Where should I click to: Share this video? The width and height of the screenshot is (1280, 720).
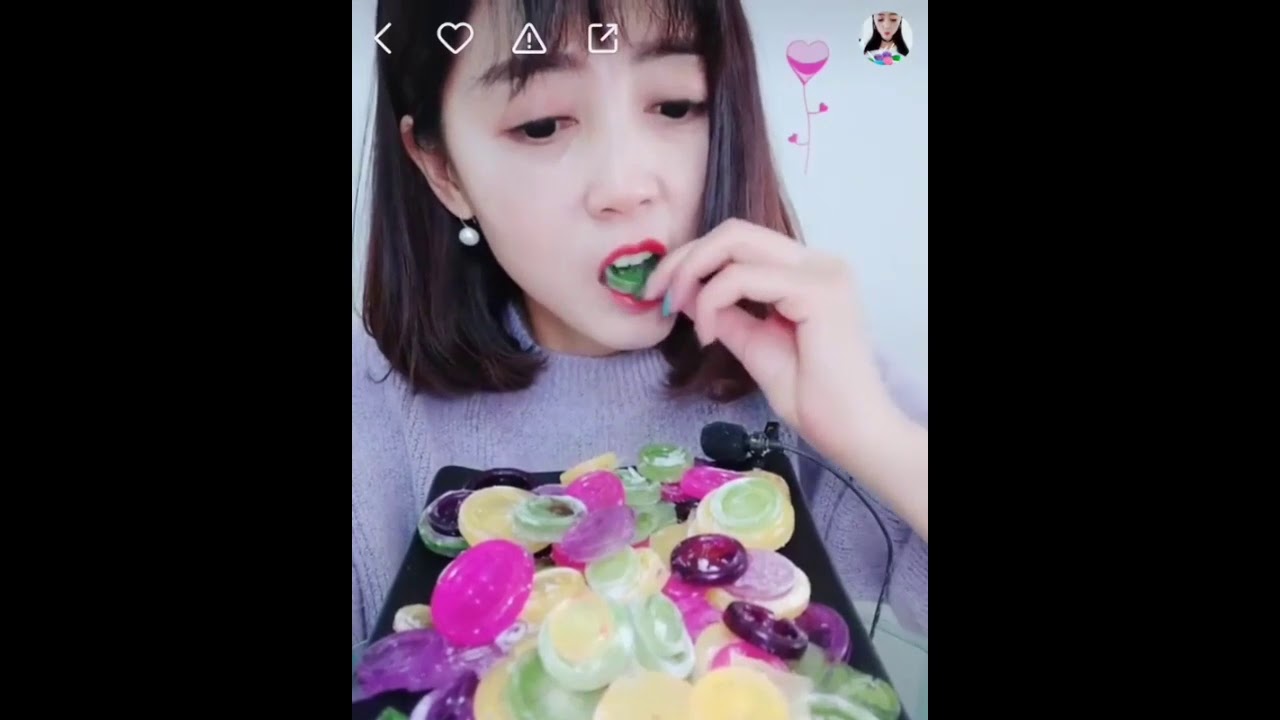(x=603, y=39)
